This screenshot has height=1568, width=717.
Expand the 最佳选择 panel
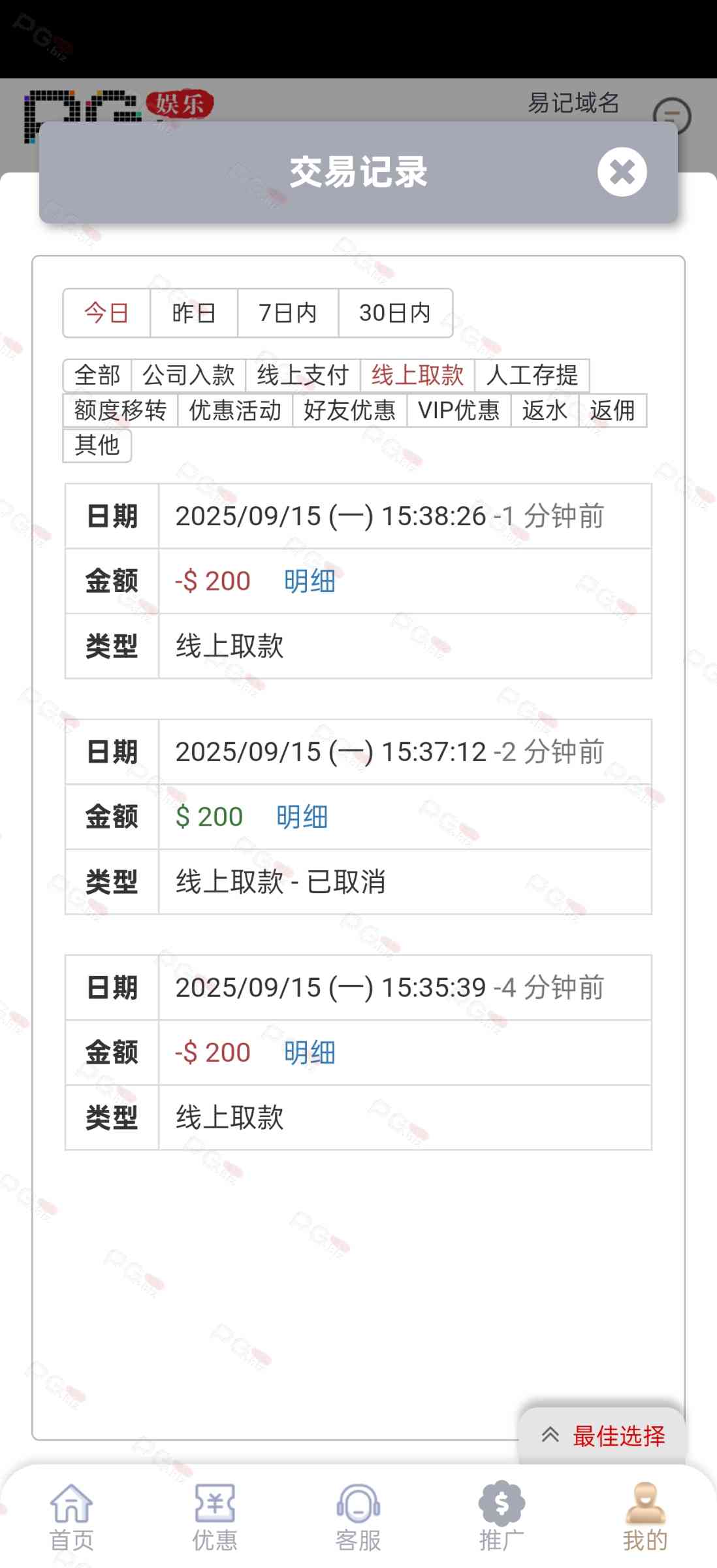pyautogui.click(x=602, y=1435)
